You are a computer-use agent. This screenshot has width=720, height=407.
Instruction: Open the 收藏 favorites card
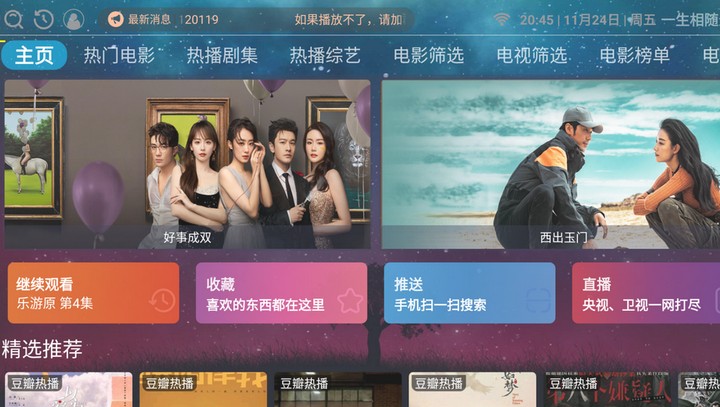pyautogui.click(x=281, y=293)
